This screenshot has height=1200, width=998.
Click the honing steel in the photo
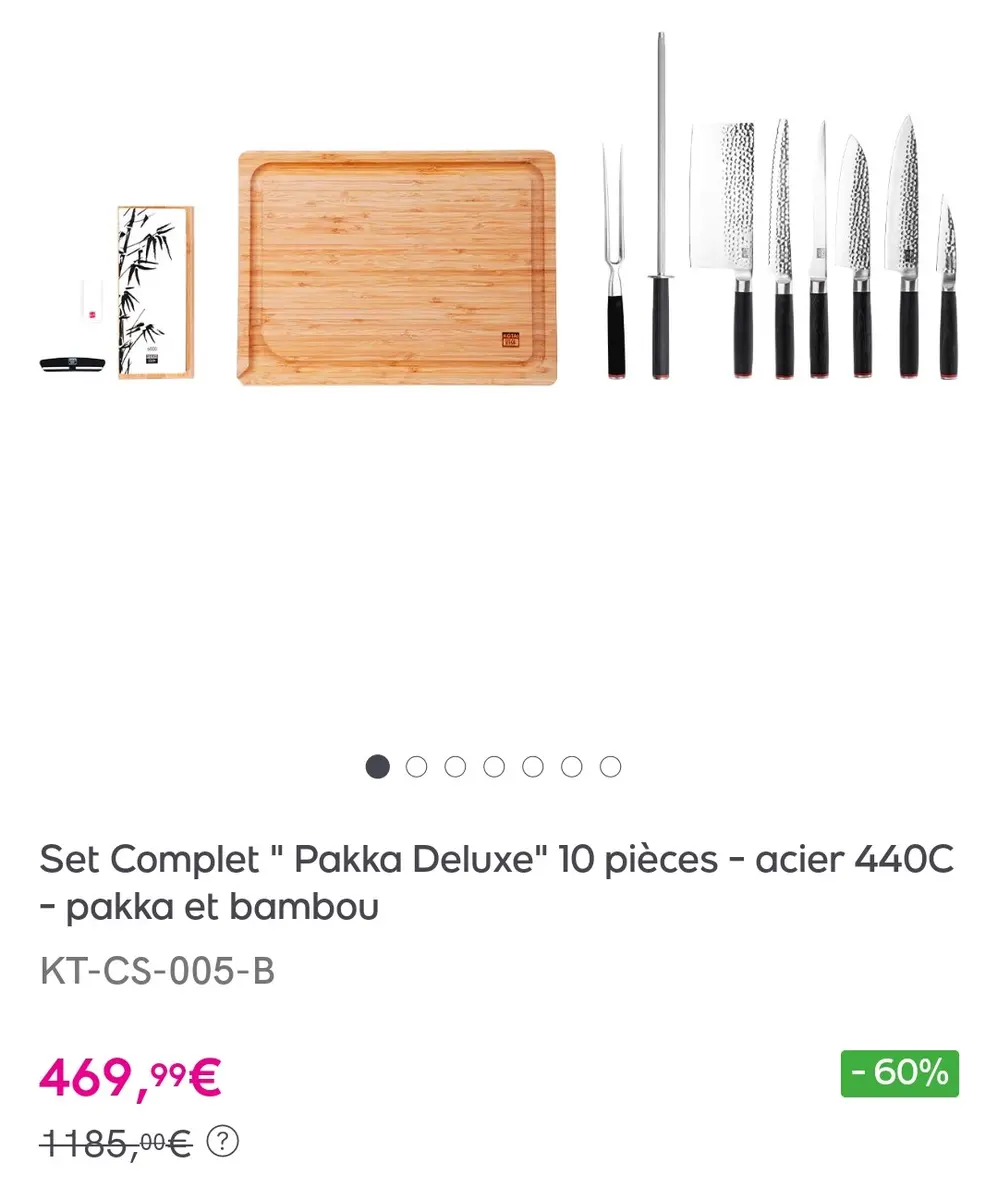(660, 200)
